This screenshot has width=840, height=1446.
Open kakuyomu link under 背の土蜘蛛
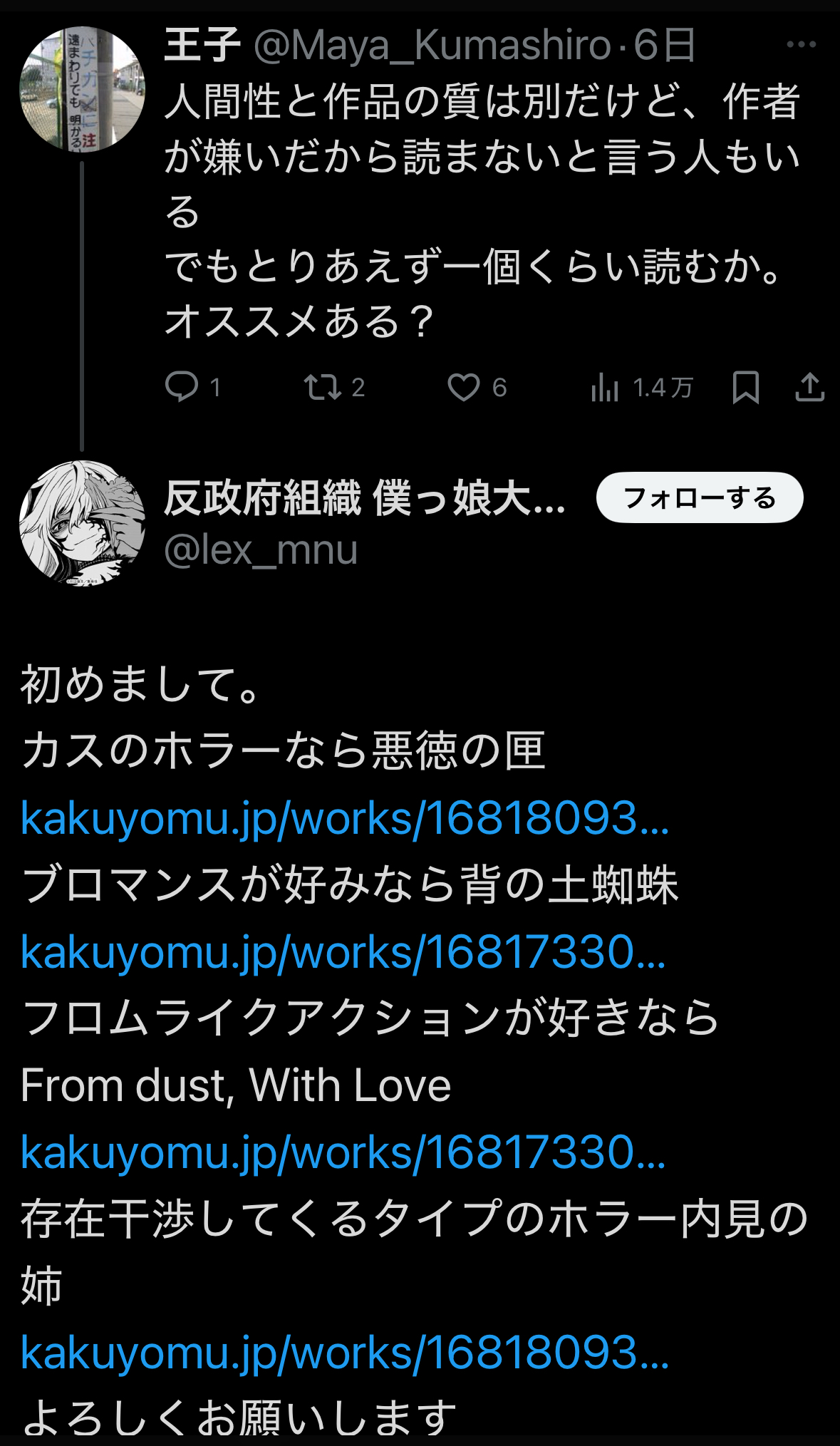click(343, 951)
